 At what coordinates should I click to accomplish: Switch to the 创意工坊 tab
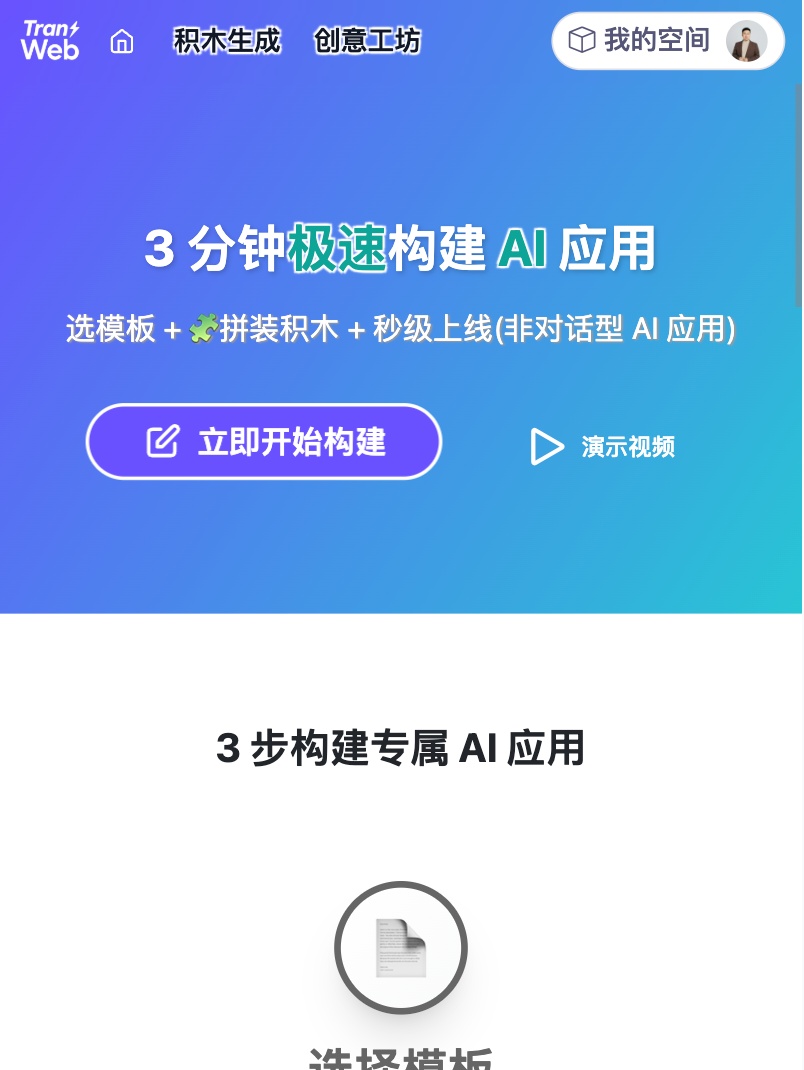(367, 41)
